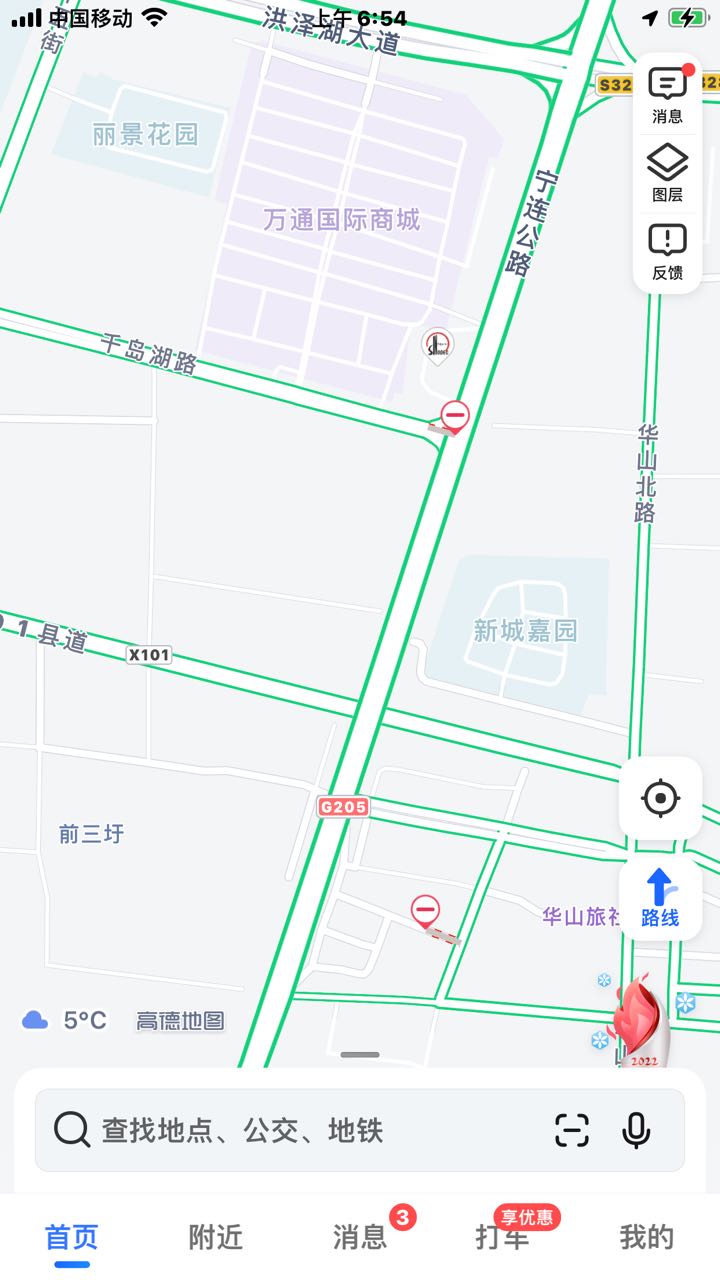Switch to the 打车 tab

pos(504,1236)
